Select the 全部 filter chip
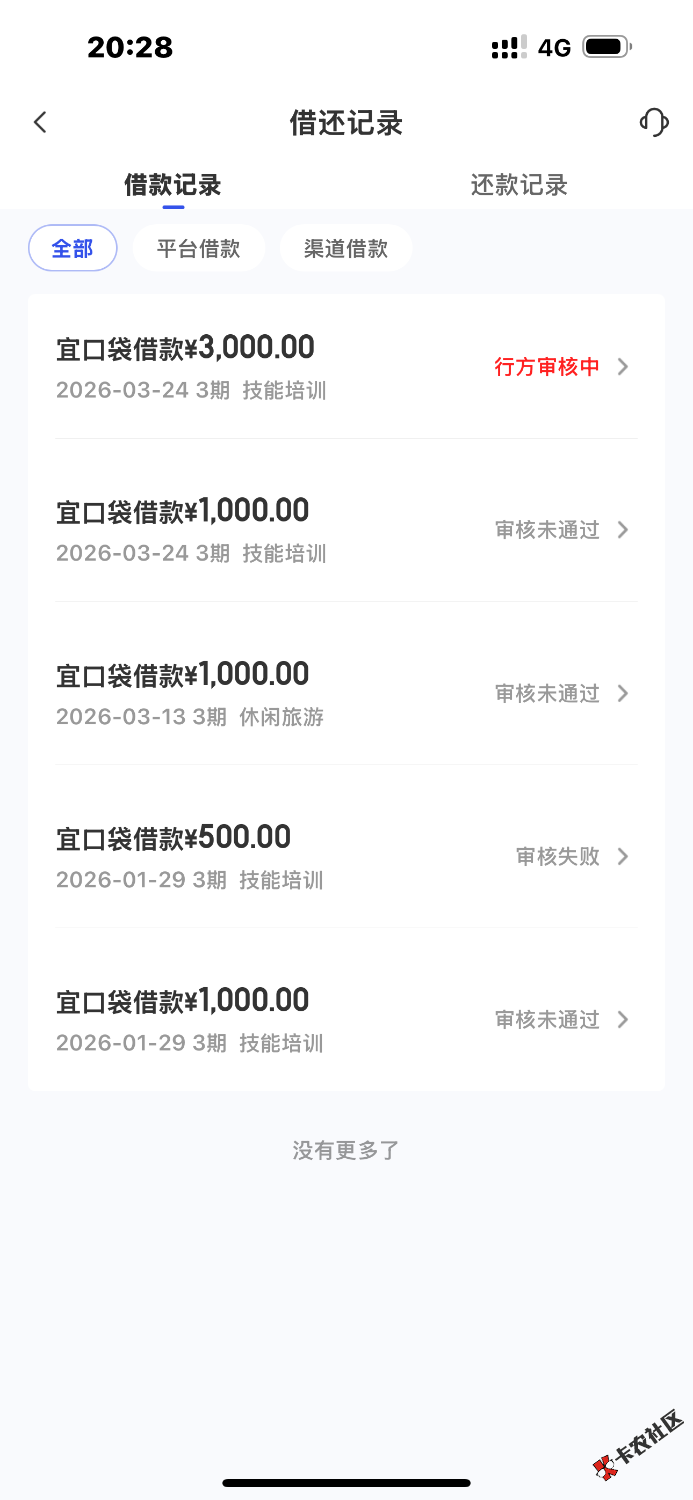This screenshot has height=1500, width=693. [73, 248]
